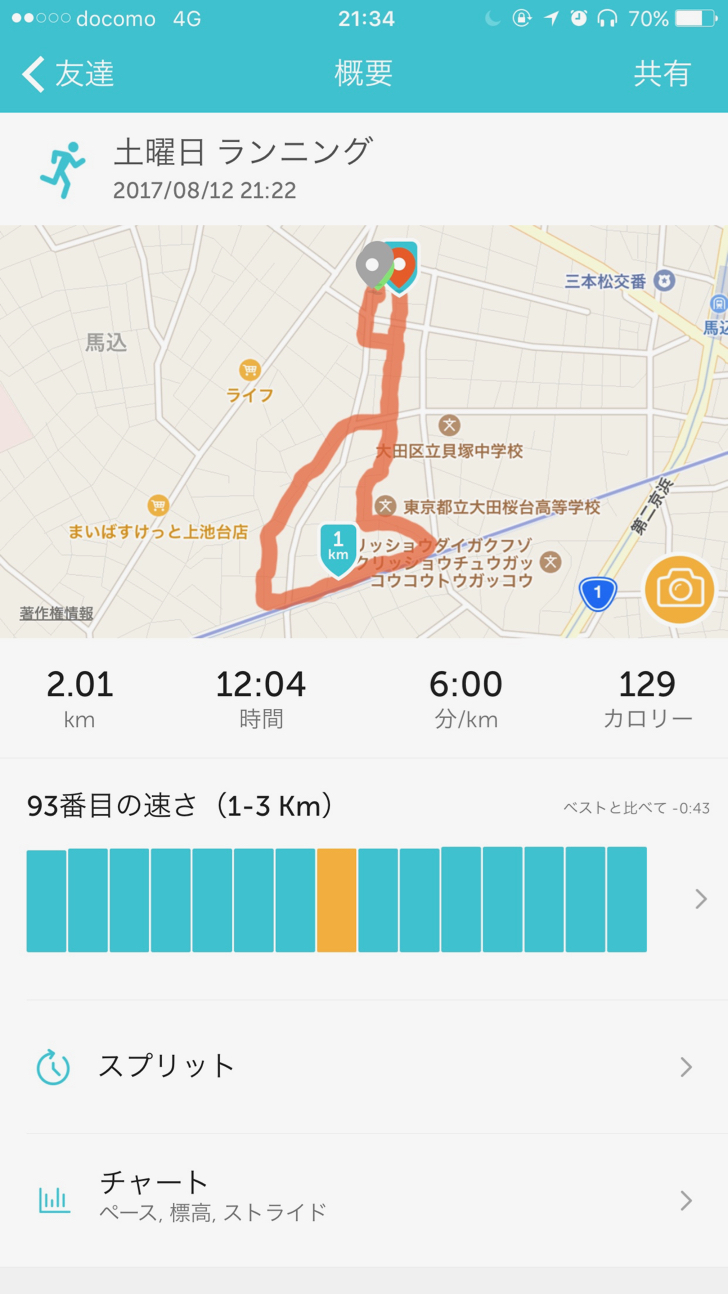Open the スプリット row

[364, 1066]
